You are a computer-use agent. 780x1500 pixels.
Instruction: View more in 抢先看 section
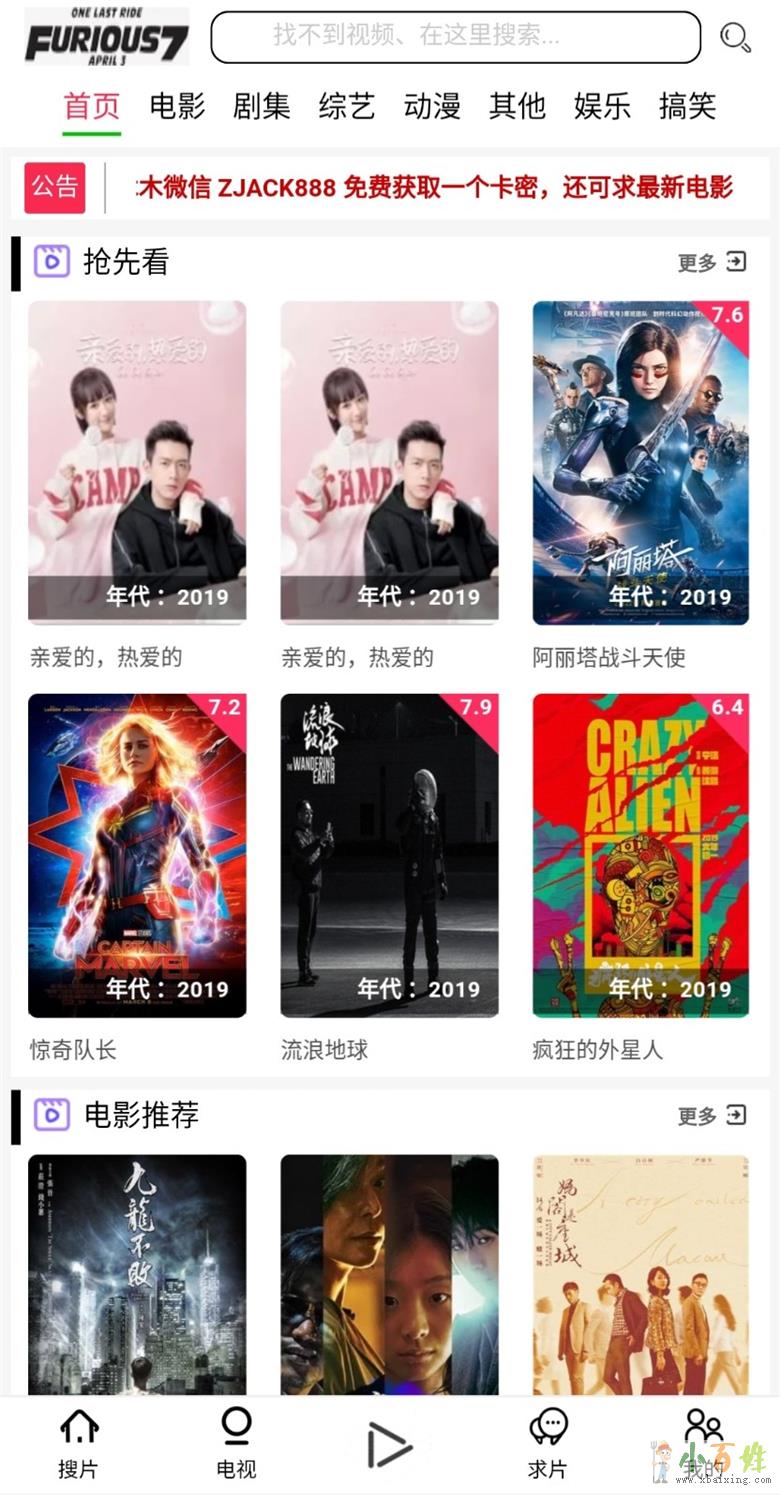712,263
